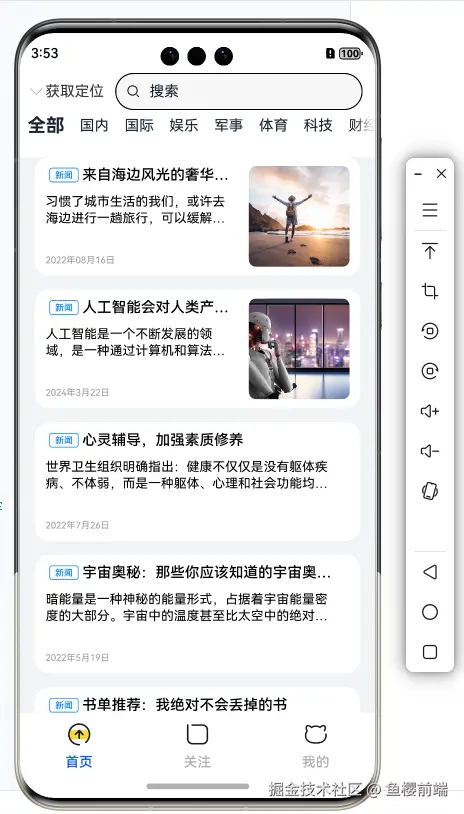
Task: Open the 来自海边风光的奢华 news card
Action: tap(197, 216)
